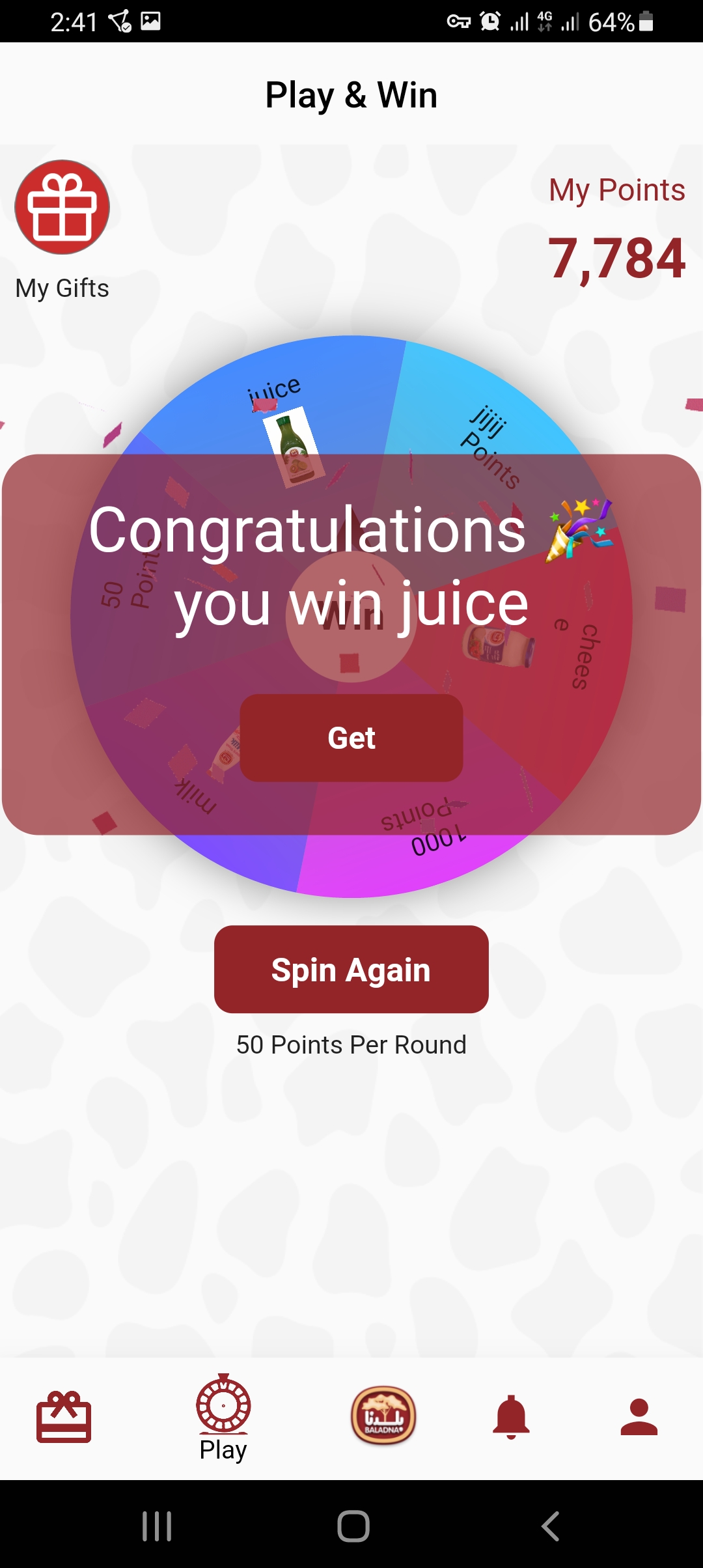Go to the Baladna home tab
The height and width of the screenshot is (1568, 703).
click(383, 1415)
